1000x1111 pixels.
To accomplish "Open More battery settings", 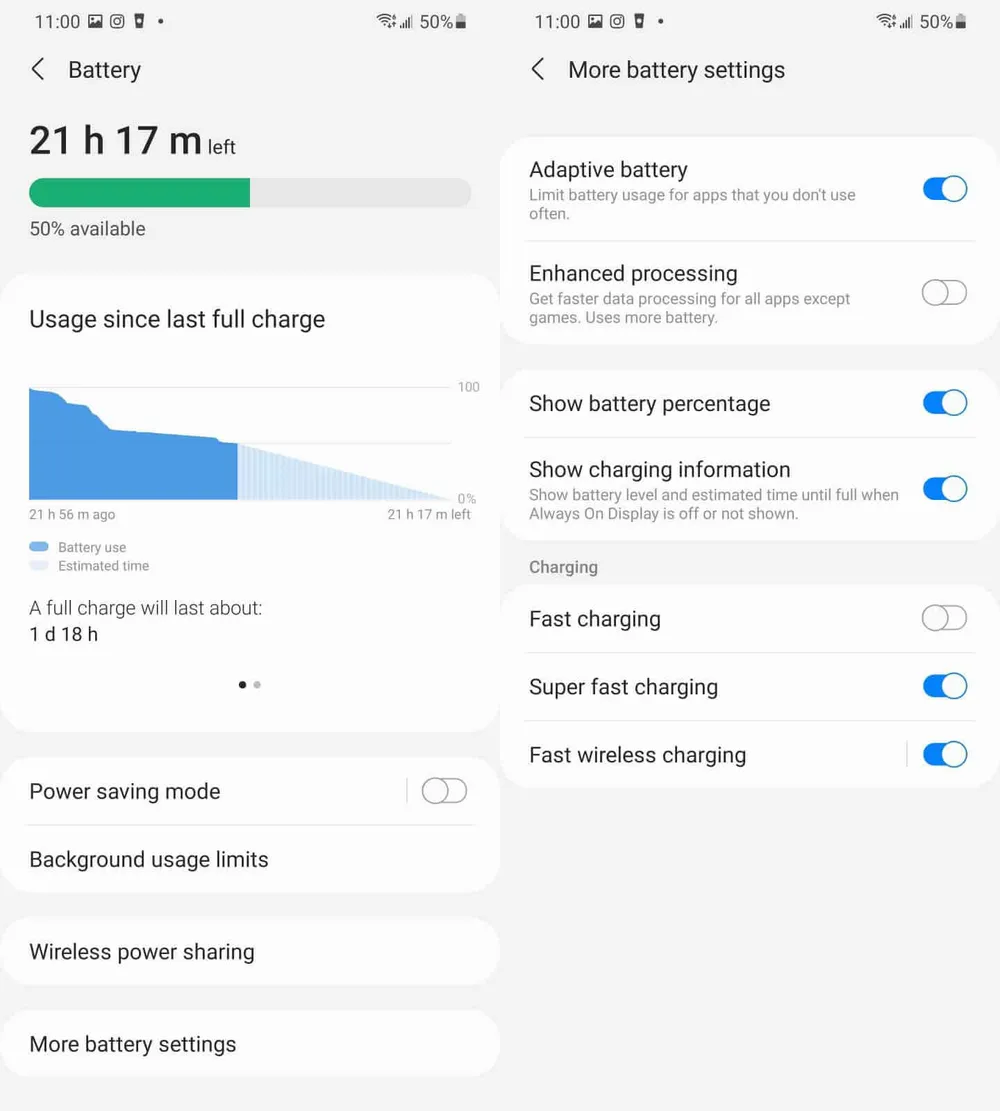I will 133,1043.
